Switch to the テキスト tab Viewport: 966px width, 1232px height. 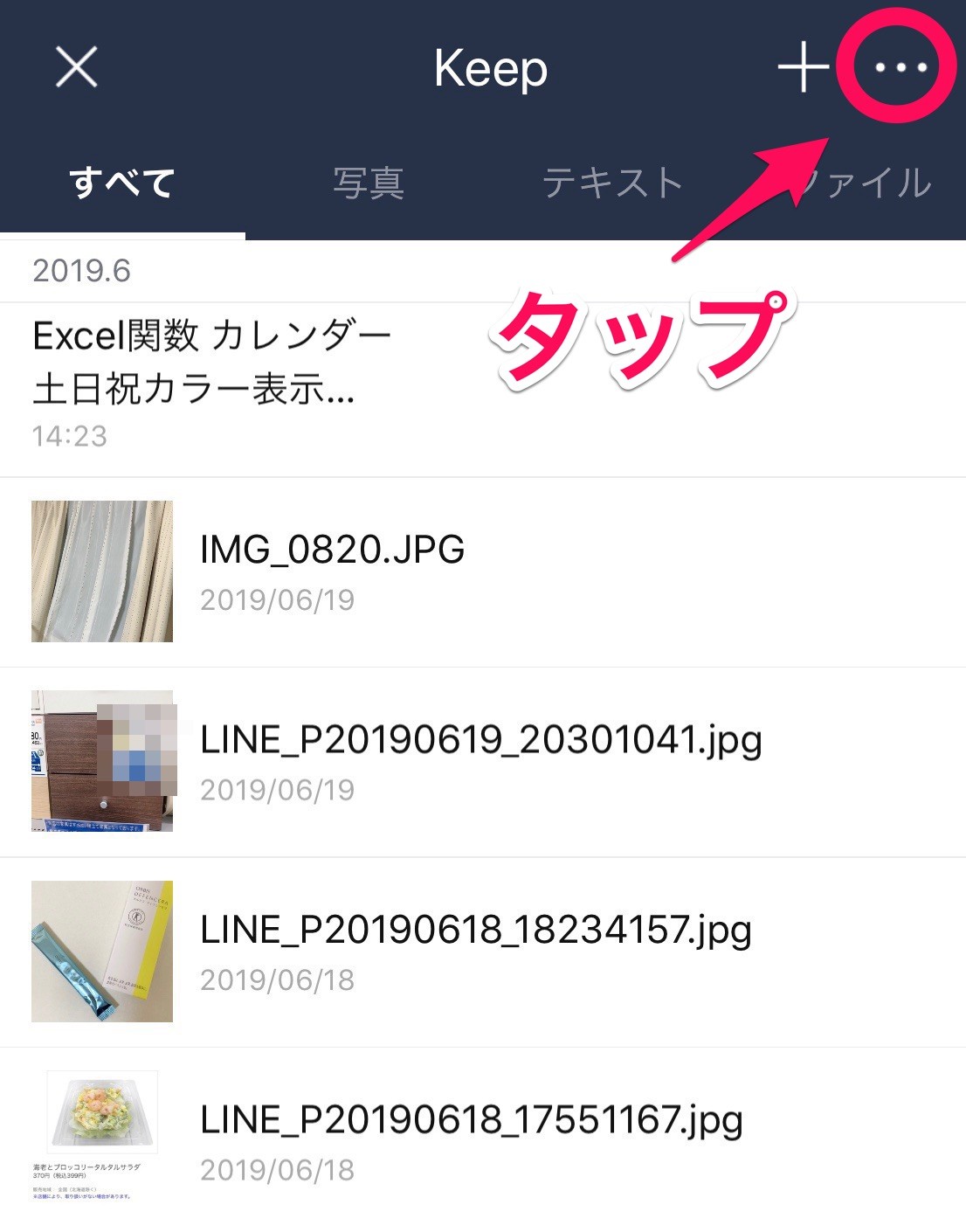611,183
